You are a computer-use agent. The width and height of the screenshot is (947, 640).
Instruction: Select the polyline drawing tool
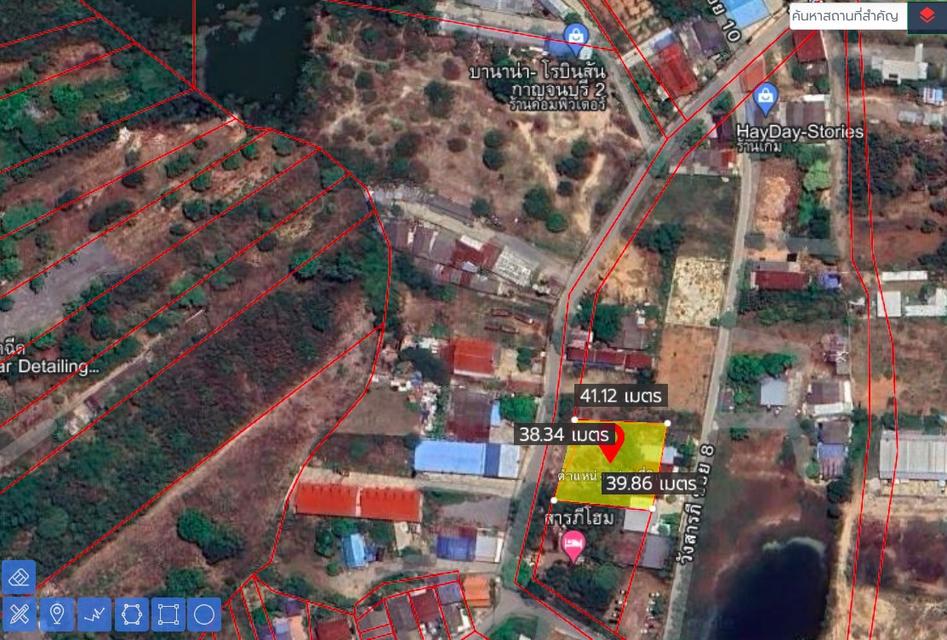94,613
